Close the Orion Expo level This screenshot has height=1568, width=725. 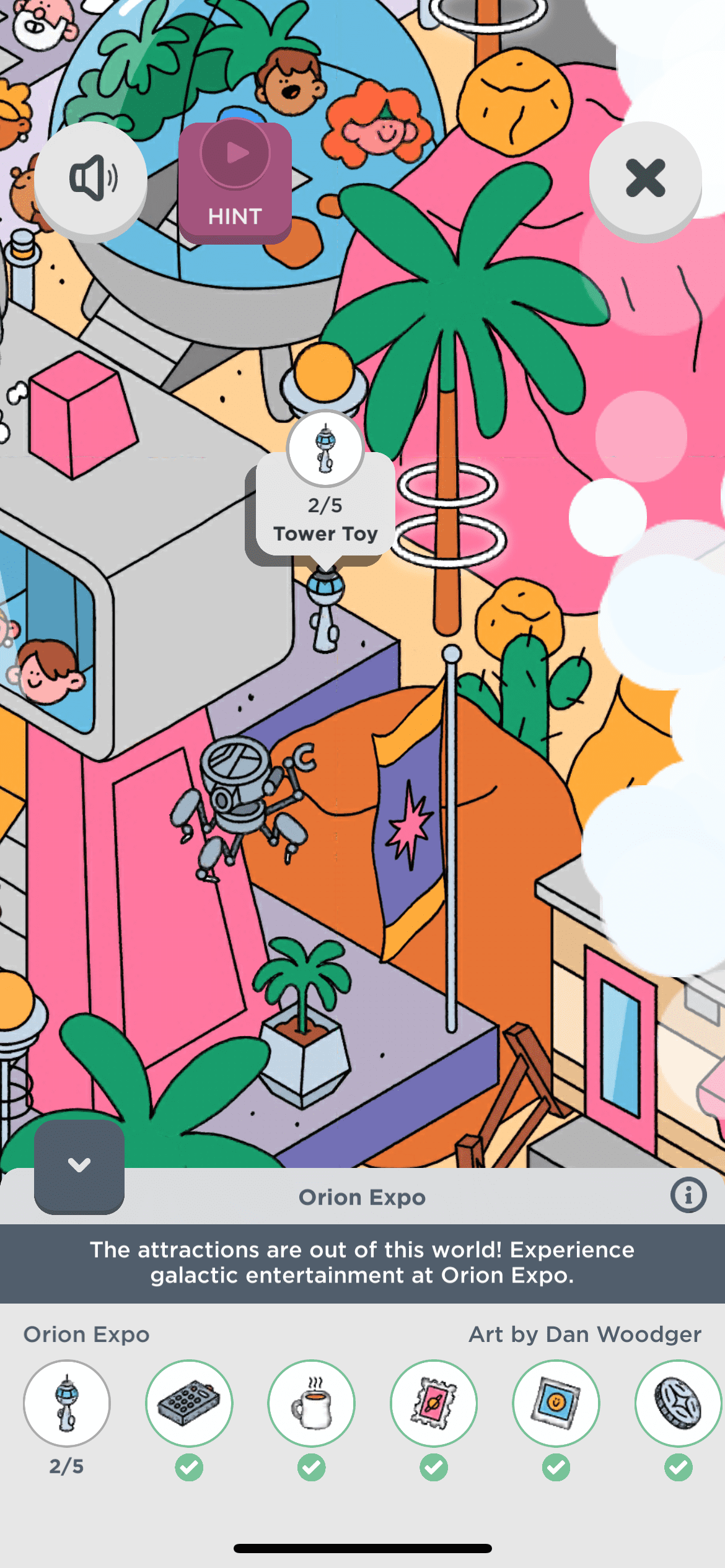(x=645, y=178)
